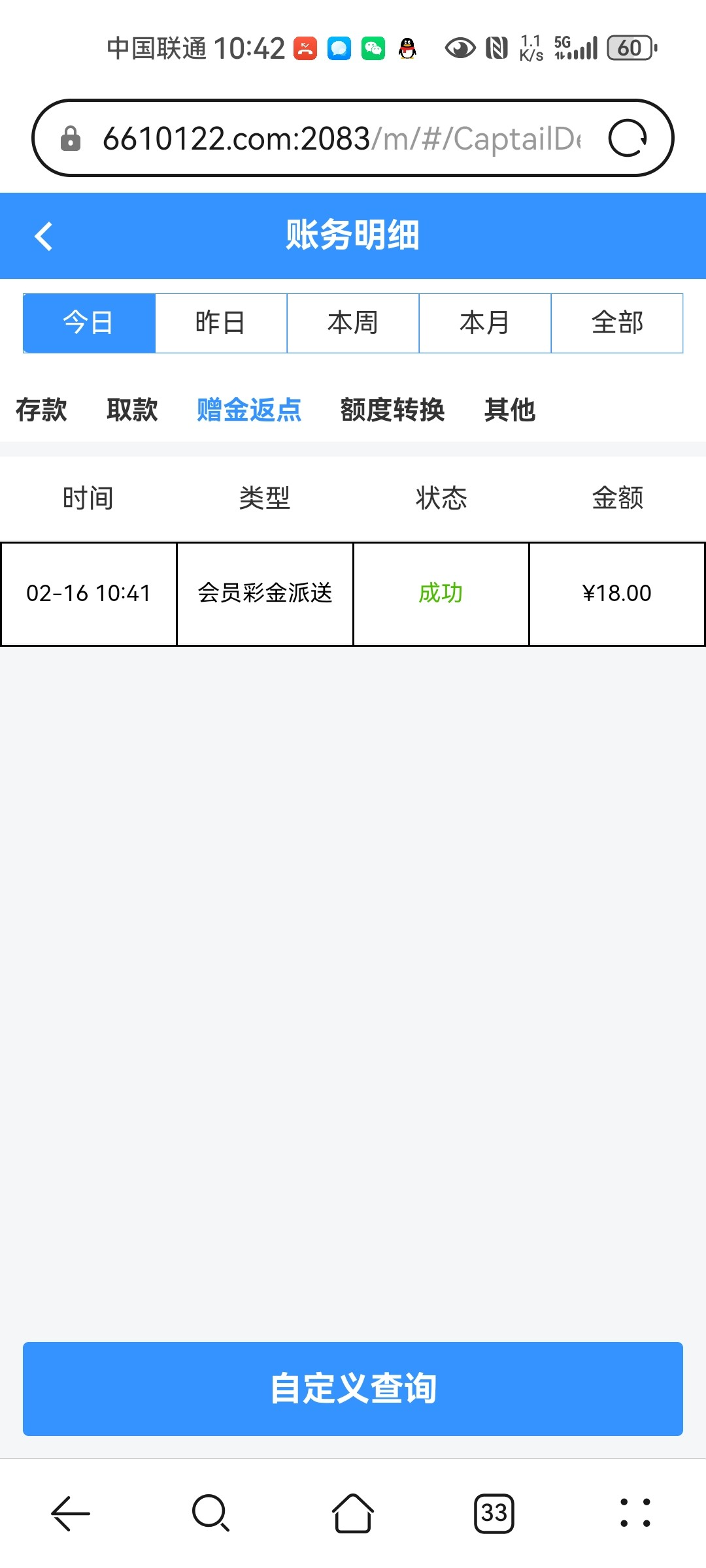706x1568 pixels.
Task: Open the 其他 category
Action: pyautogui.click(x=510, y=410)
